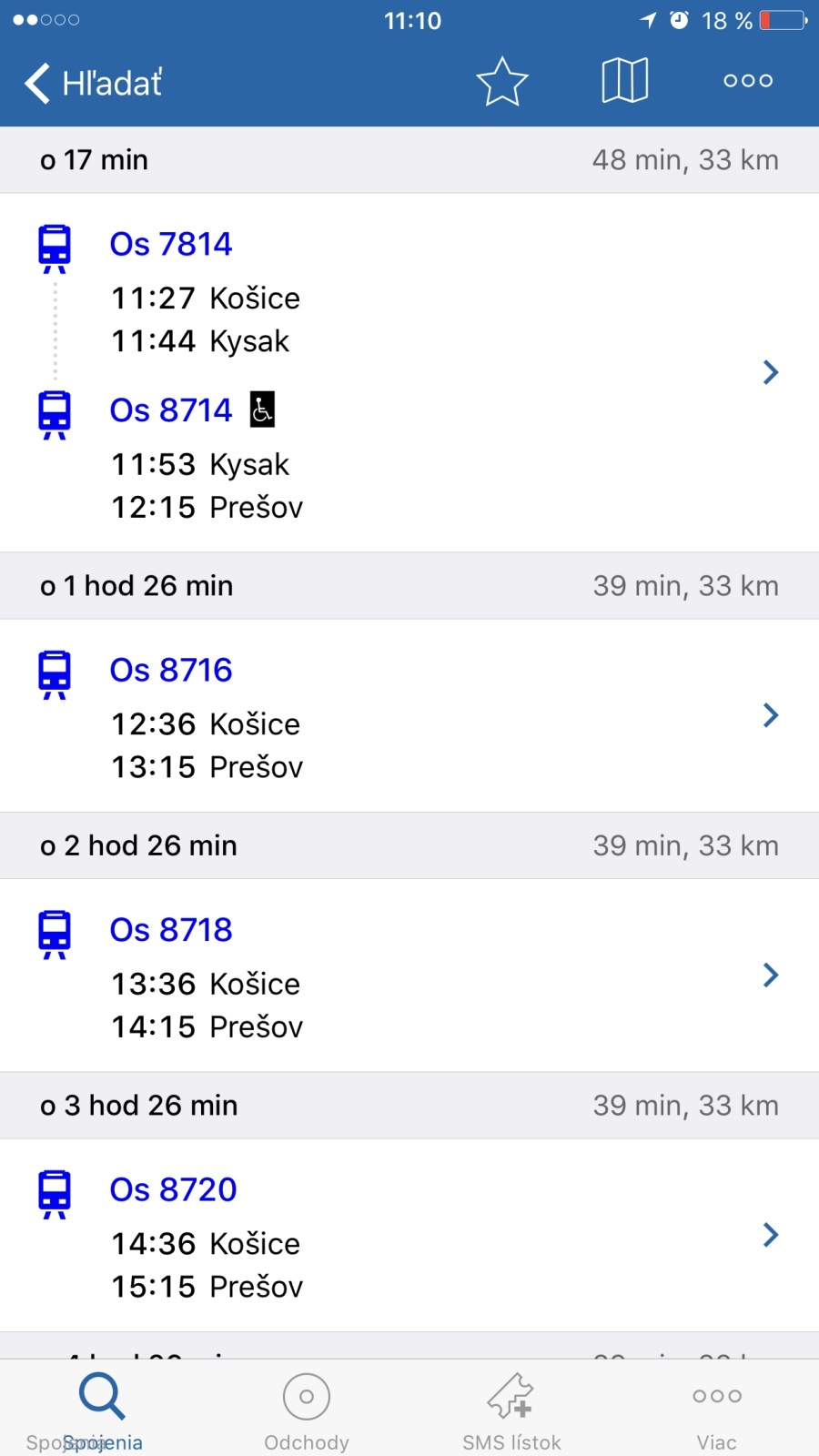Open the Os 8716 connection at 12:36
This screenshot has height=1456, width=819.
point(409,716)
